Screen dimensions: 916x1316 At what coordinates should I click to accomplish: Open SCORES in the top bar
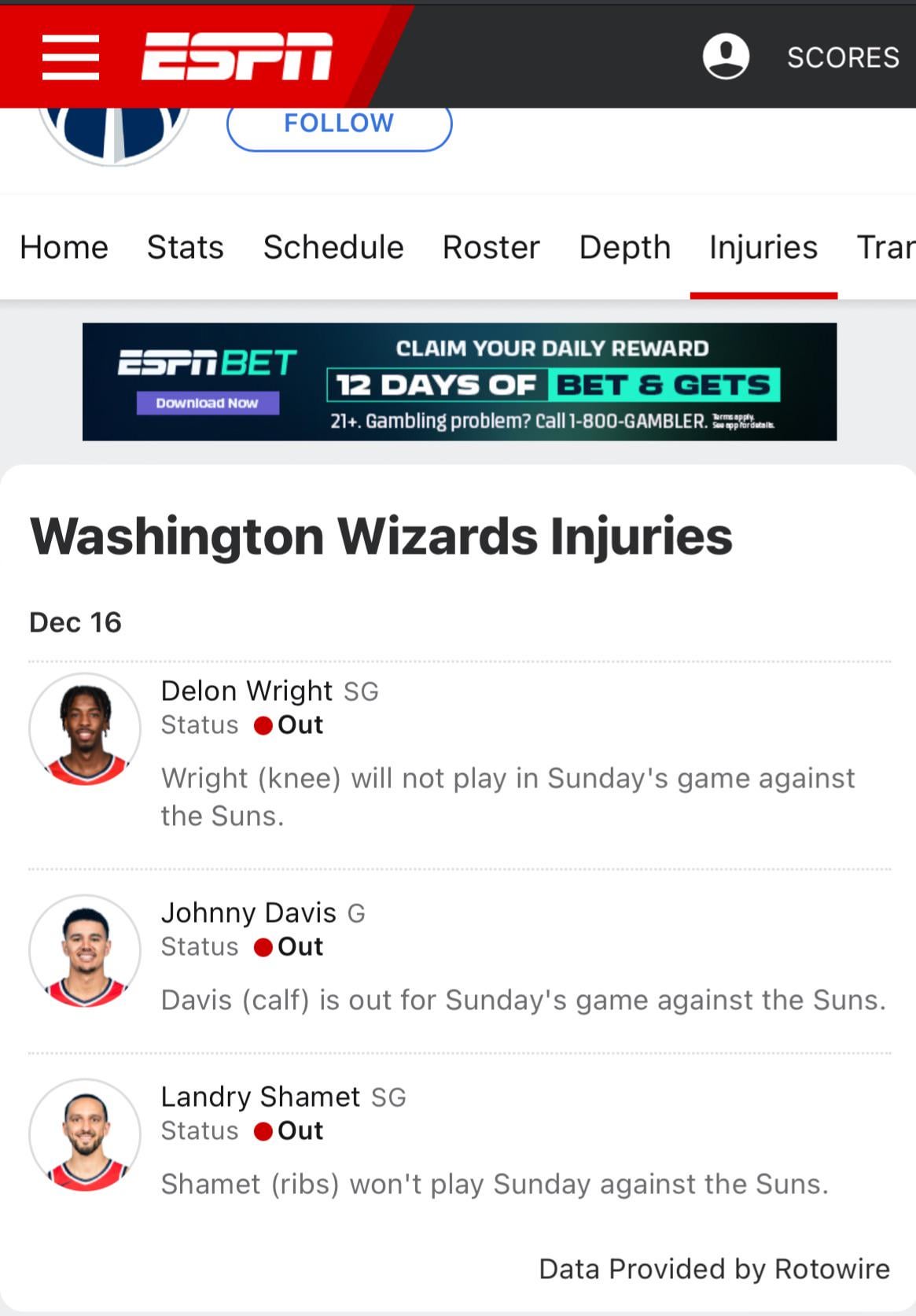843,57
